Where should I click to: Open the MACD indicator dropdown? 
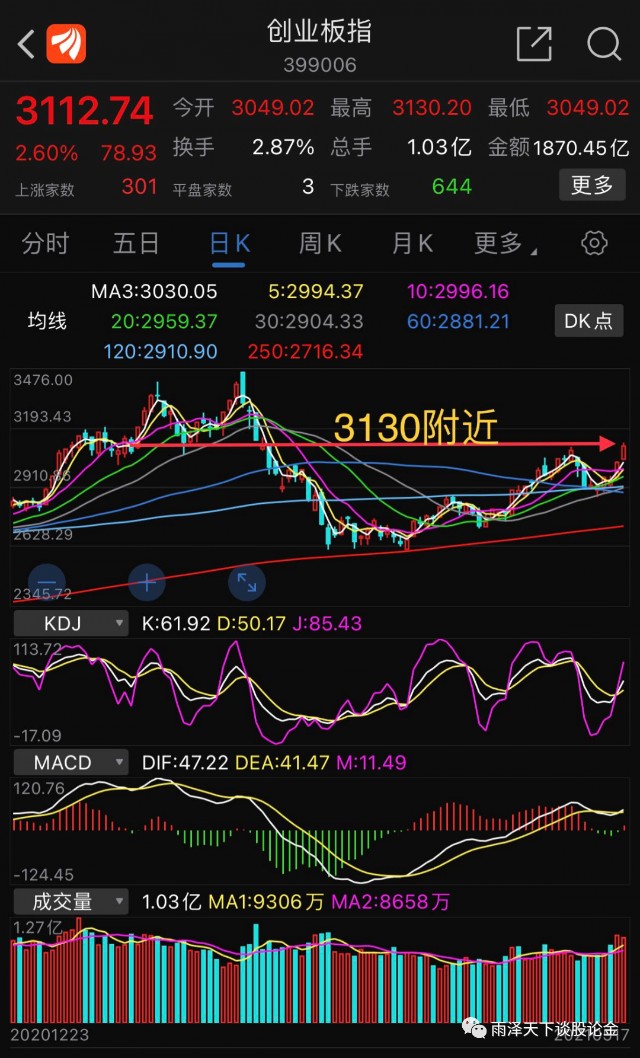(x=71, y=762)
